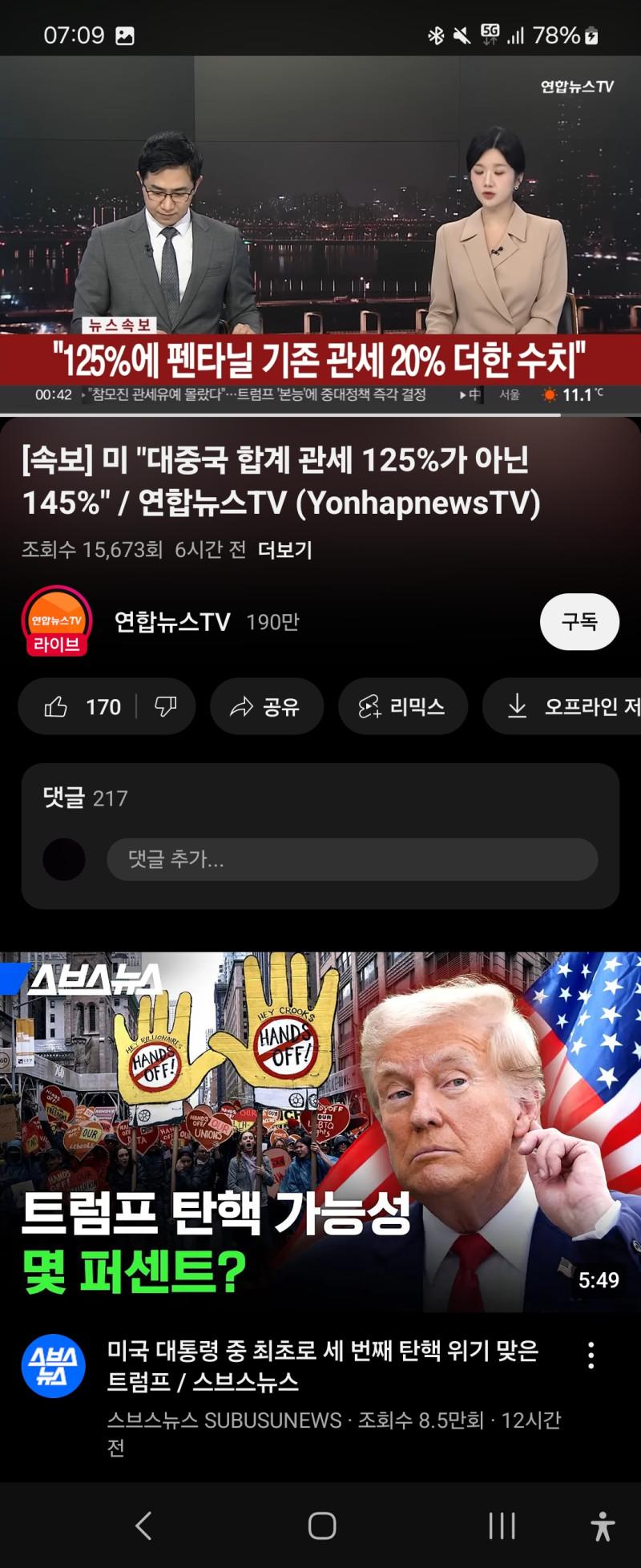Image resolution: width=641 pixels, height=1568 pixels.
Task: Go back with system back button
Action: click(x=144, y=1526)
